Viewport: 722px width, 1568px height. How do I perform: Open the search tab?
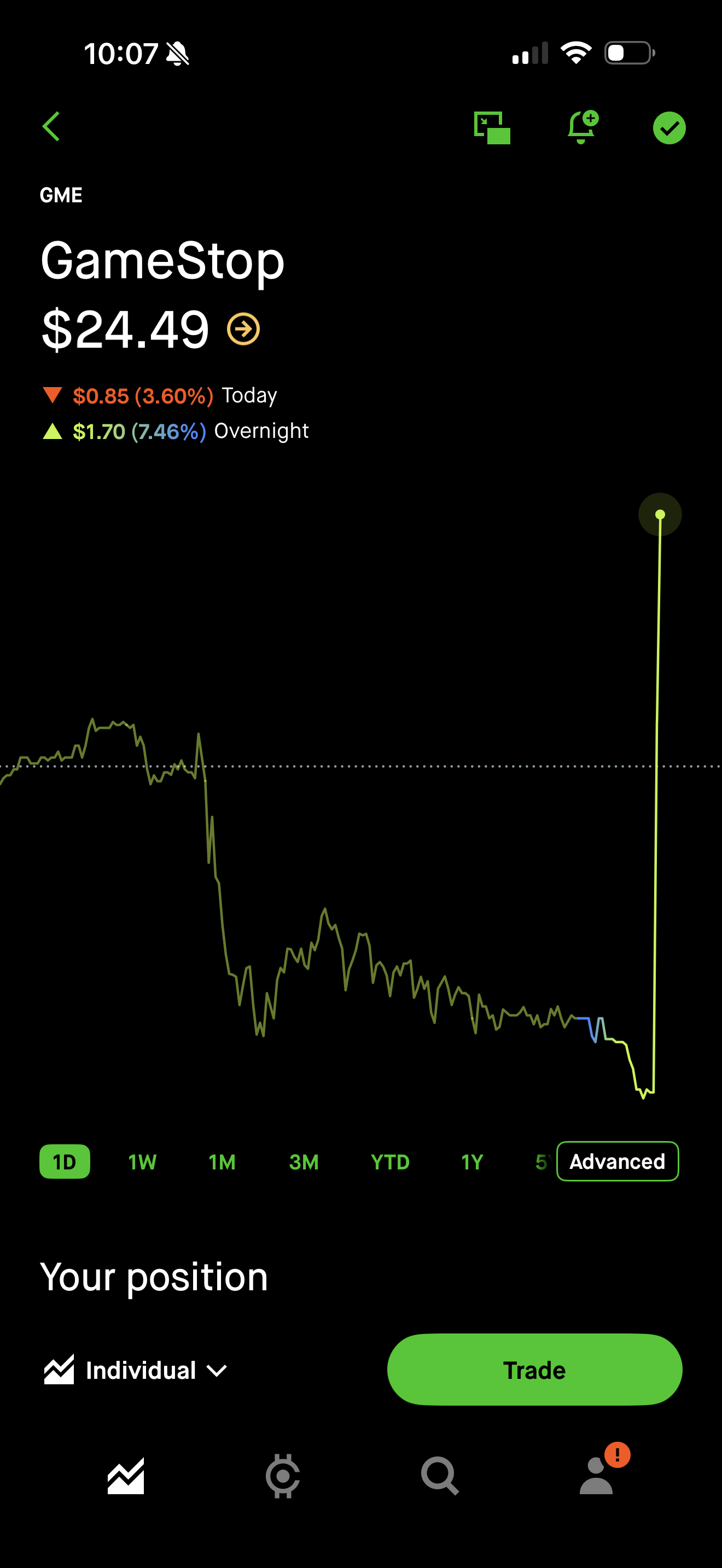(440, 1476)
